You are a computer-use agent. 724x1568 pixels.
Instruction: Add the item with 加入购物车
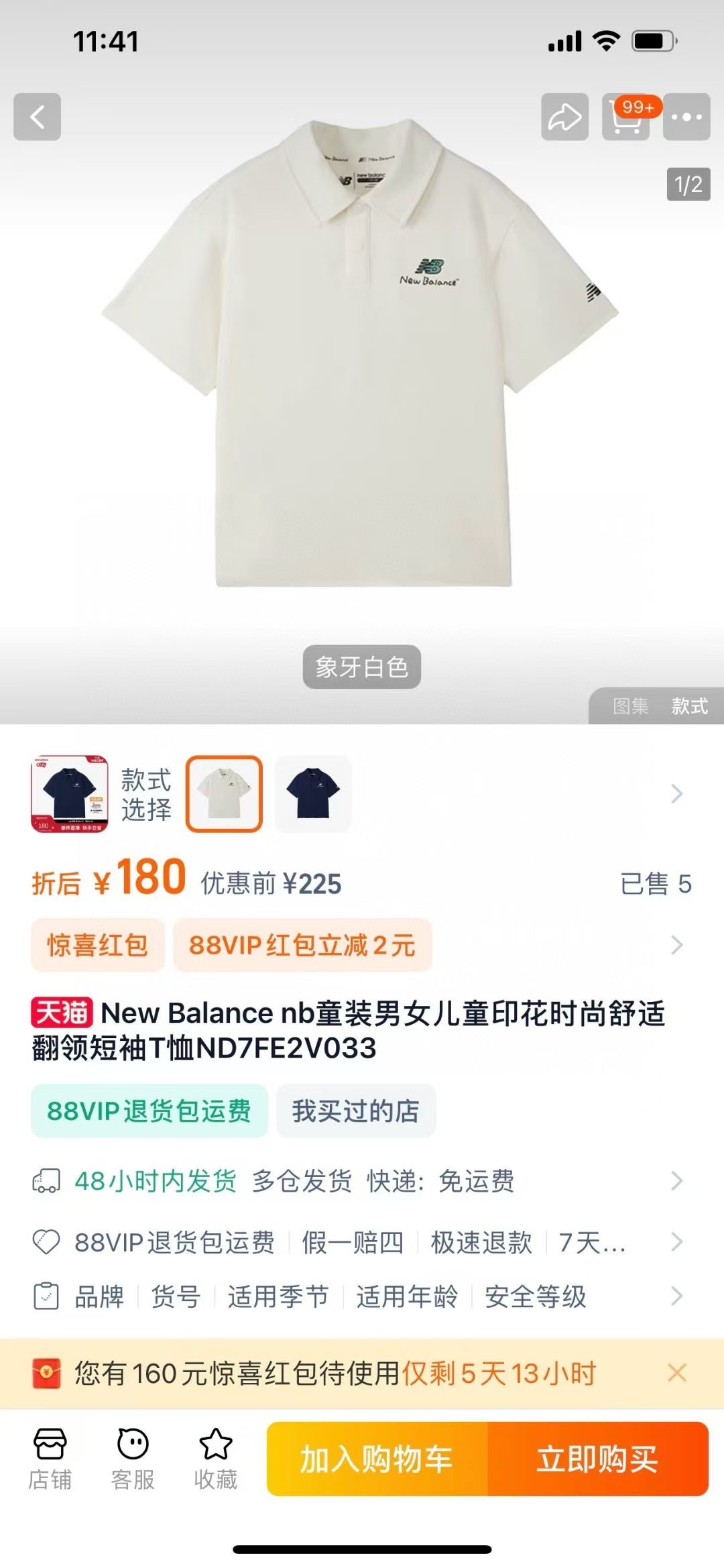377,1459
